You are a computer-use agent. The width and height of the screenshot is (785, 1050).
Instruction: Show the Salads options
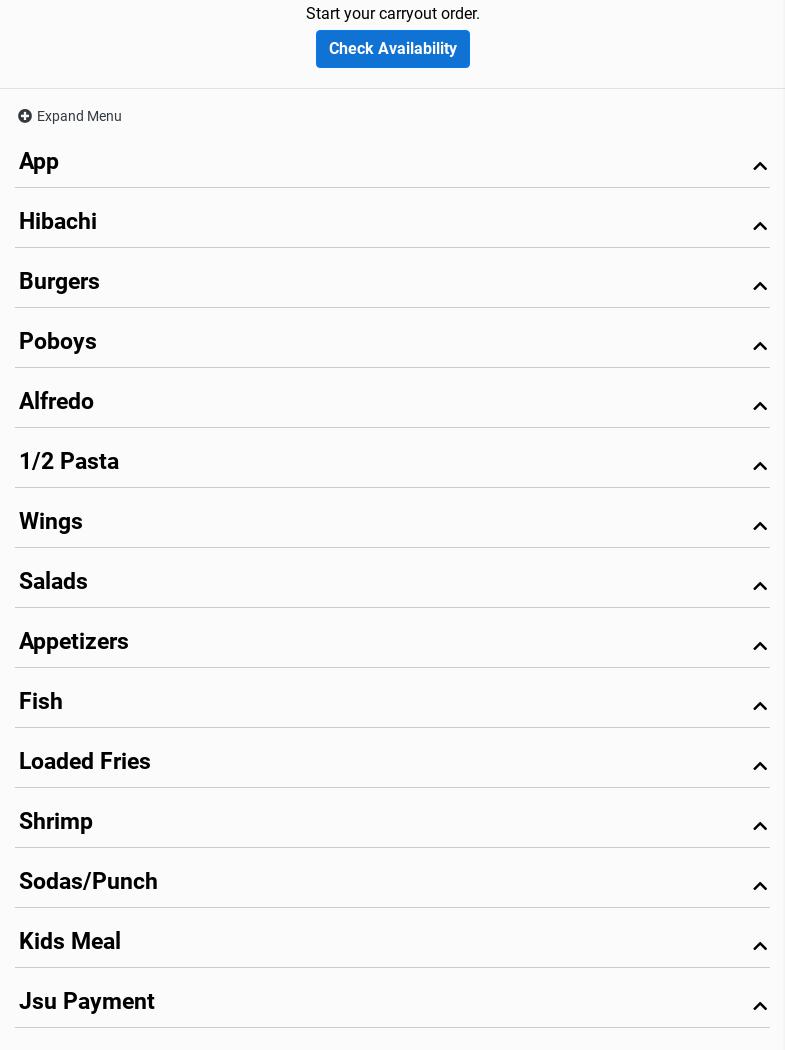[x=392, y=582]
